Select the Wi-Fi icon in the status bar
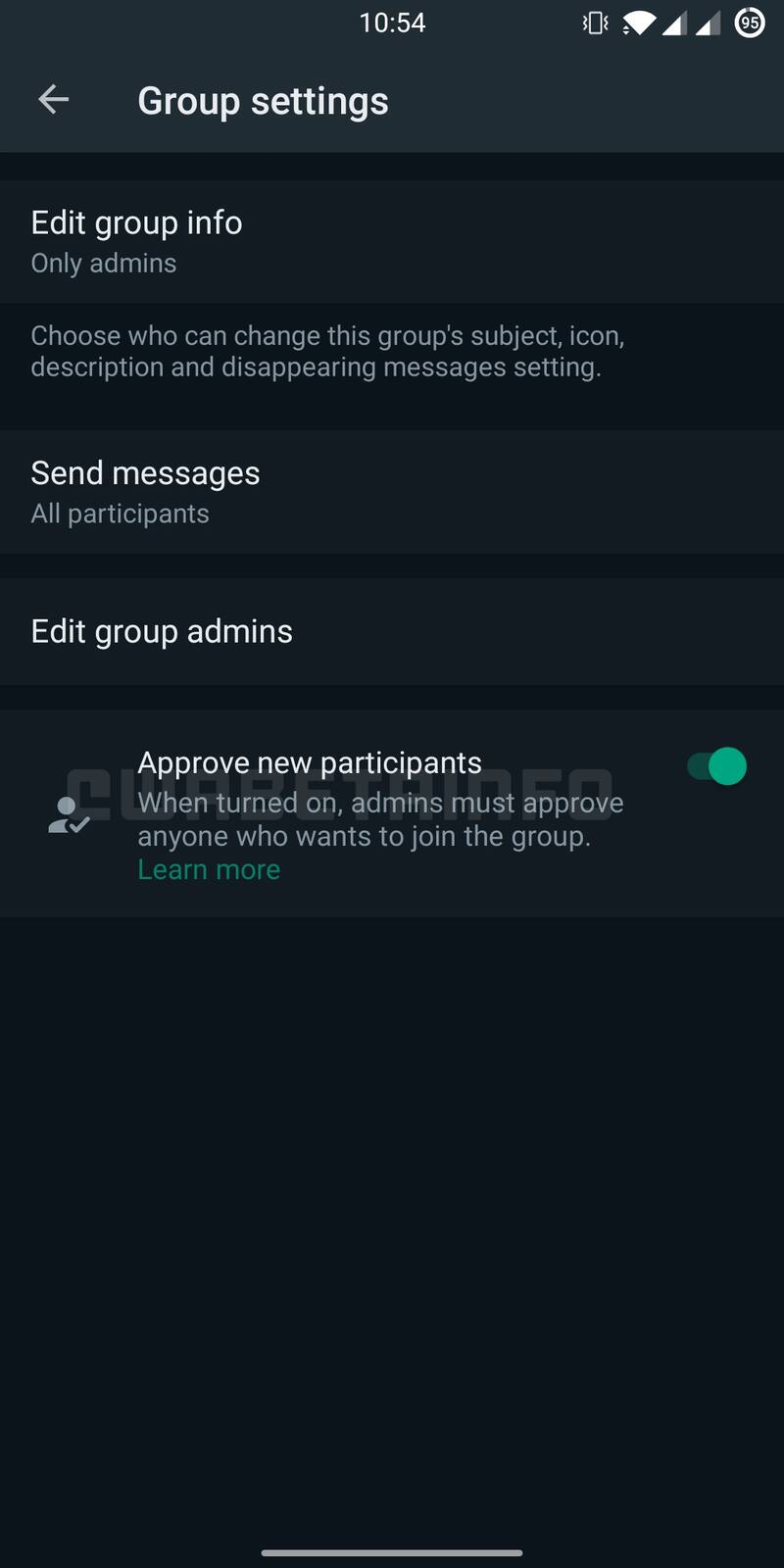Screen dimensions: 784x1568 tap(638, 23)
